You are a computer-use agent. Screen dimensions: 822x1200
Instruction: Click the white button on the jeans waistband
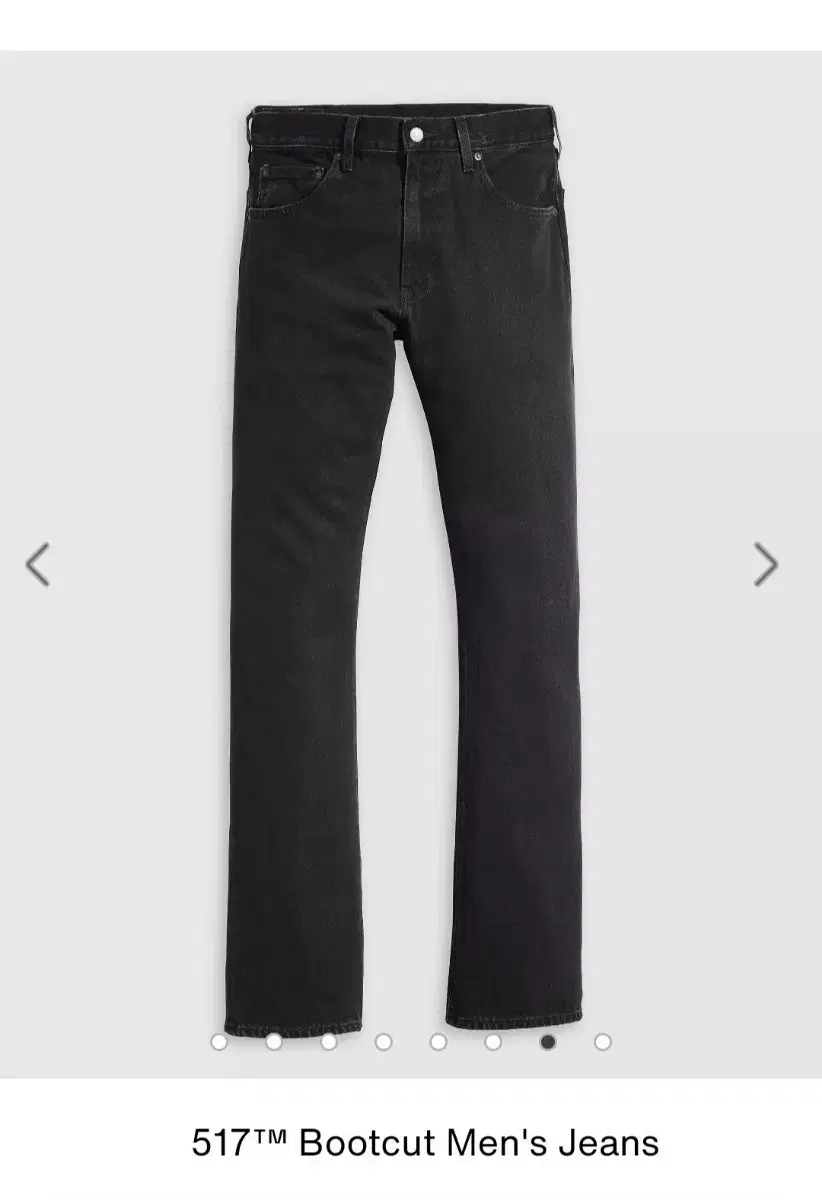click(414, 133)
